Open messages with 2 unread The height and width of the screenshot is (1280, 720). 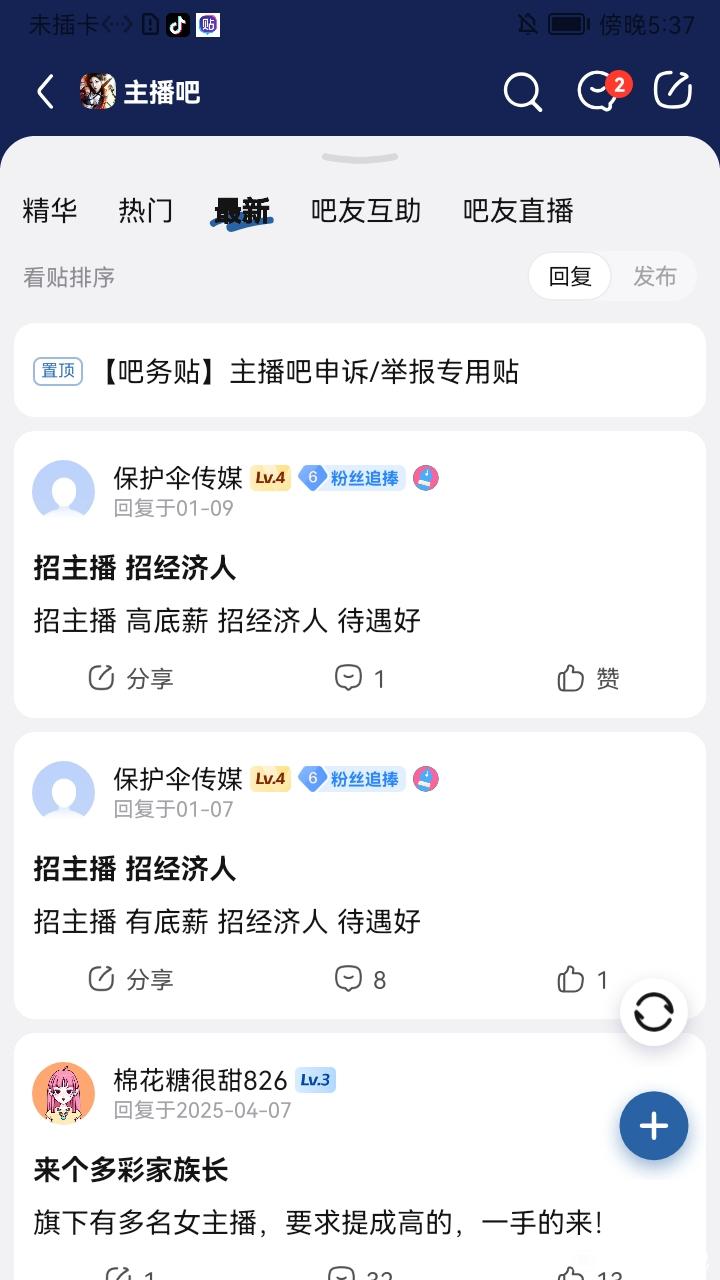pos(600,91)
